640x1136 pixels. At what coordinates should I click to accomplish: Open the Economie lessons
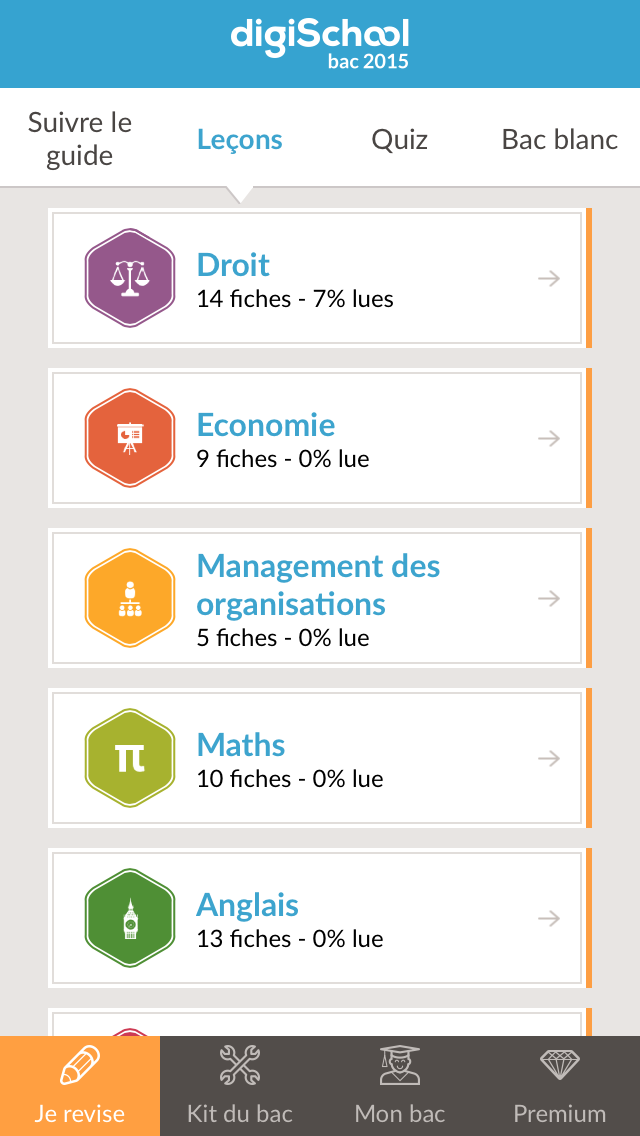316,438
